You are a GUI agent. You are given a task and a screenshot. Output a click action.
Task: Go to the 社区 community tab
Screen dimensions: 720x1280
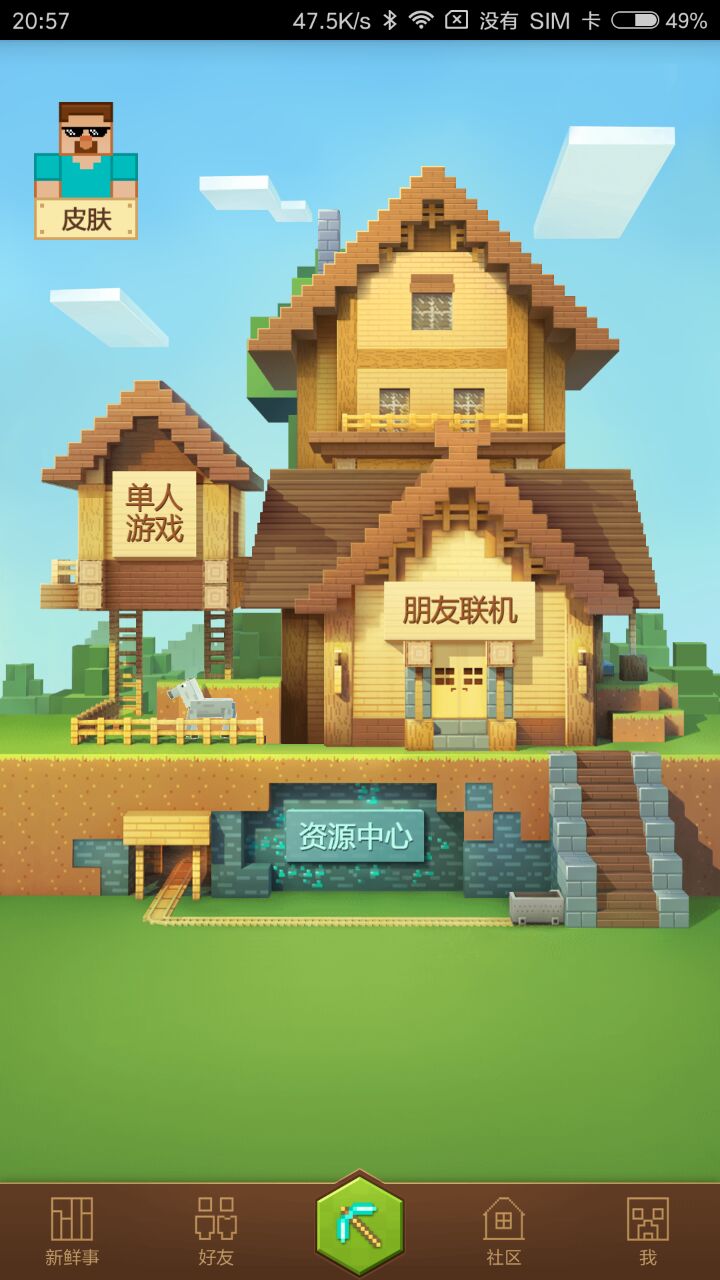504,1231
